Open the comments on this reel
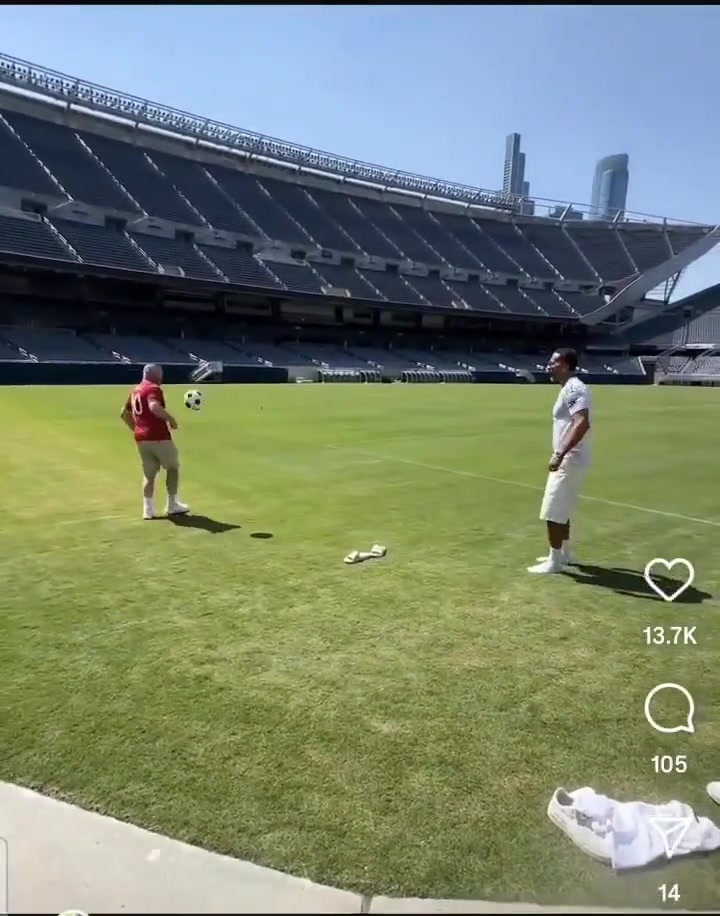This screenshot has height=916, width=720. click(669, 709)
